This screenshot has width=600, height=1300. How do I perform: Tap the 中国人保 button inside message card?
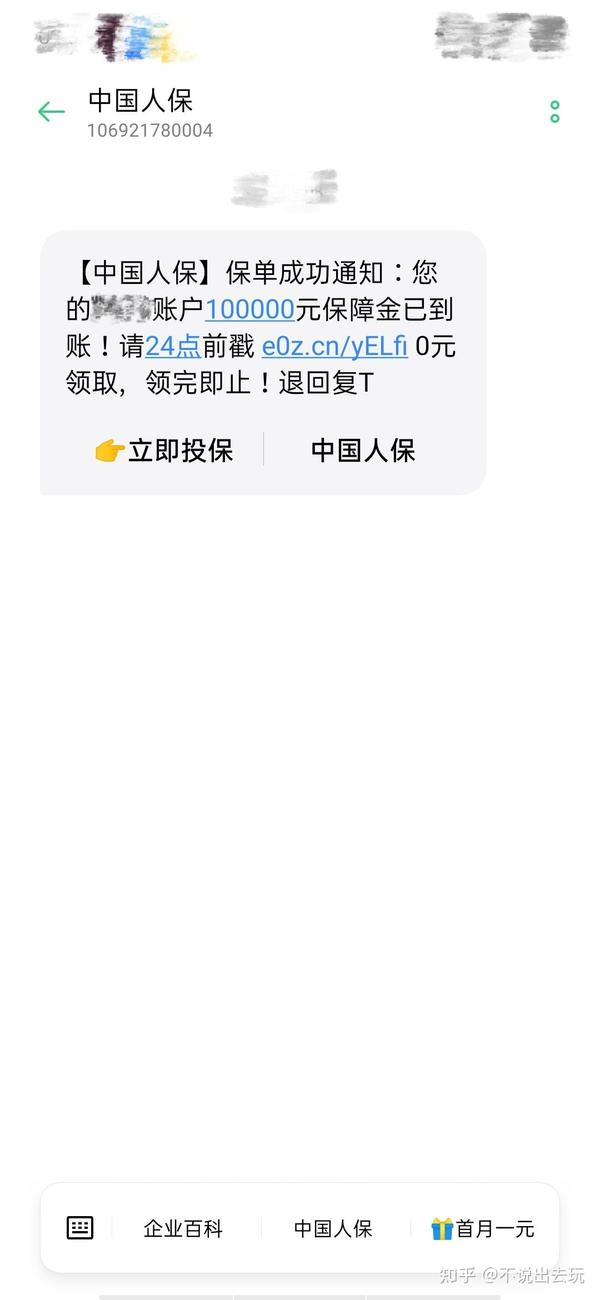[x=363, y=451]
